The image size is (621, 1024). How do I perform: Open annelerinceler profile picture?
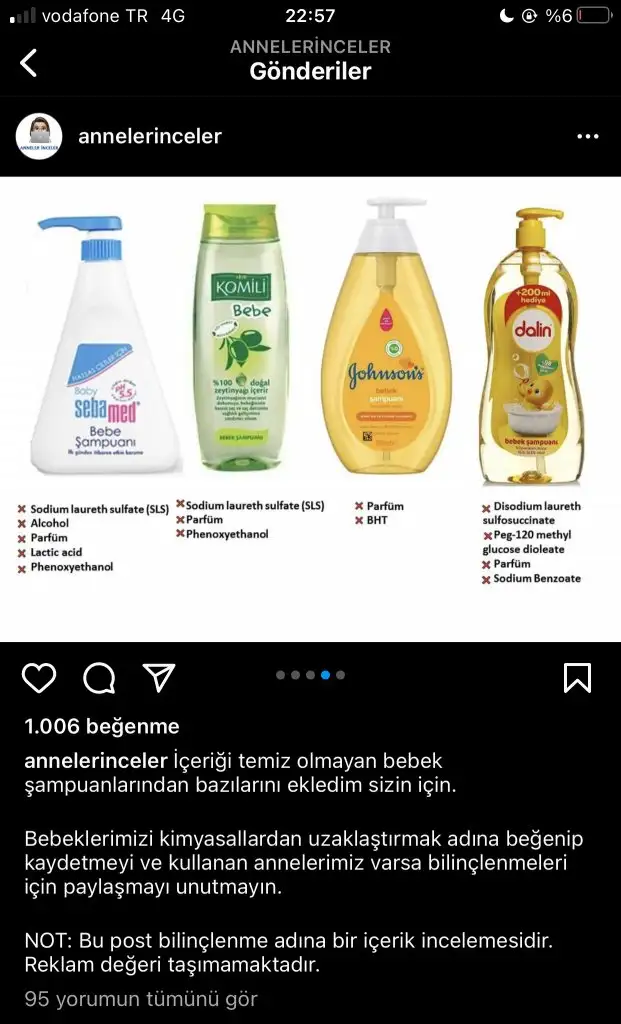pos(39,136)
